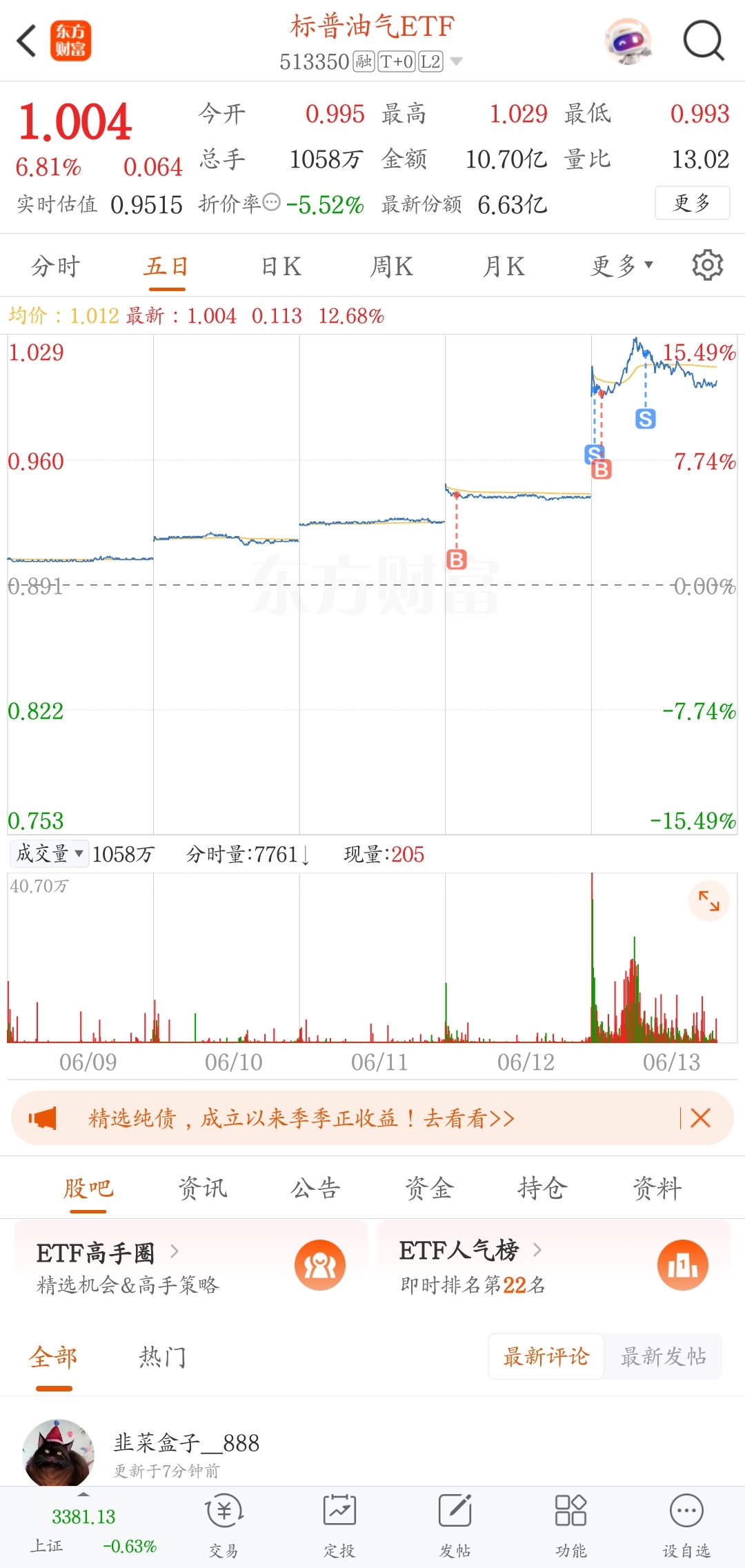Expand the volume chart to fullscreen
The height and width of the screenshot is (1568, 745).
tap(709, 899)
